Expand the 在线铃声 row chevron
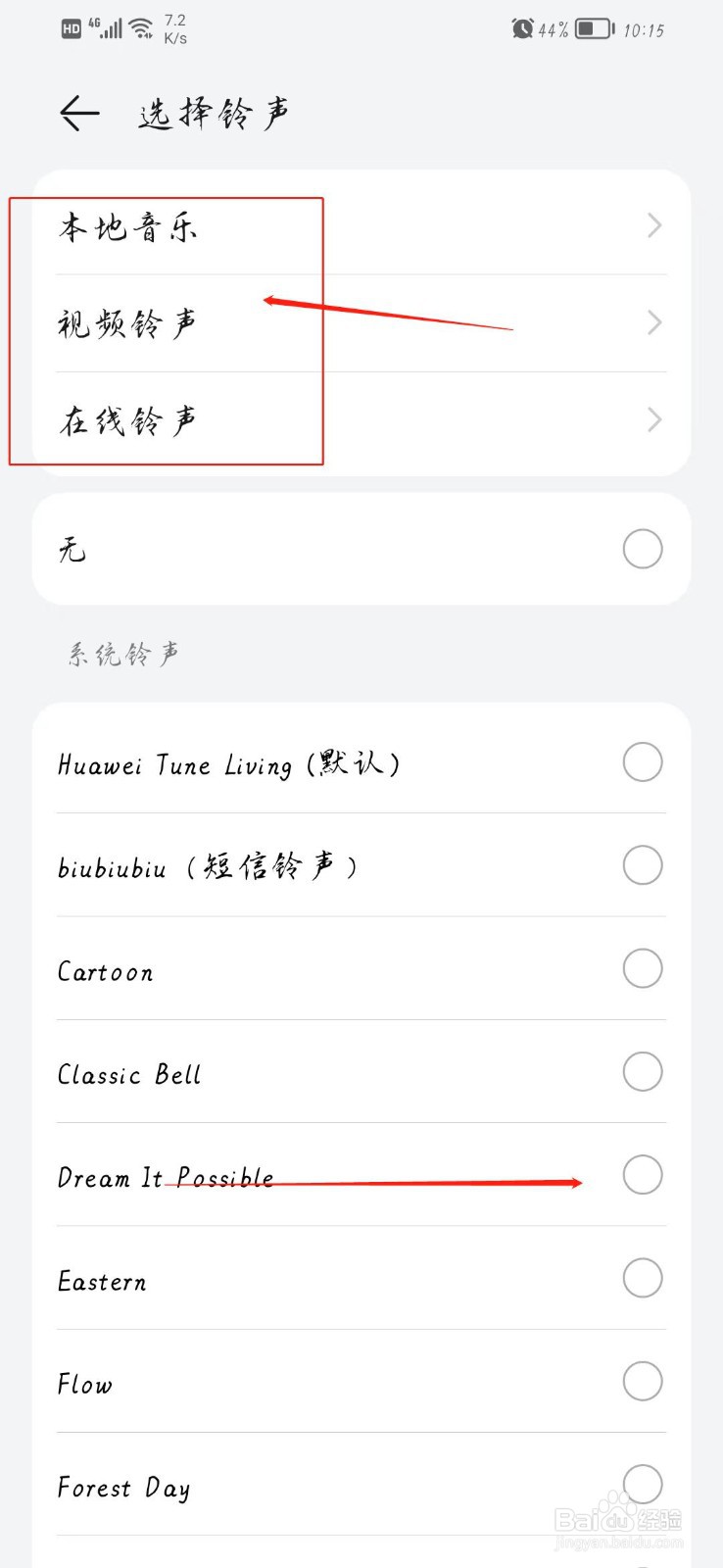 pos(653,419)
